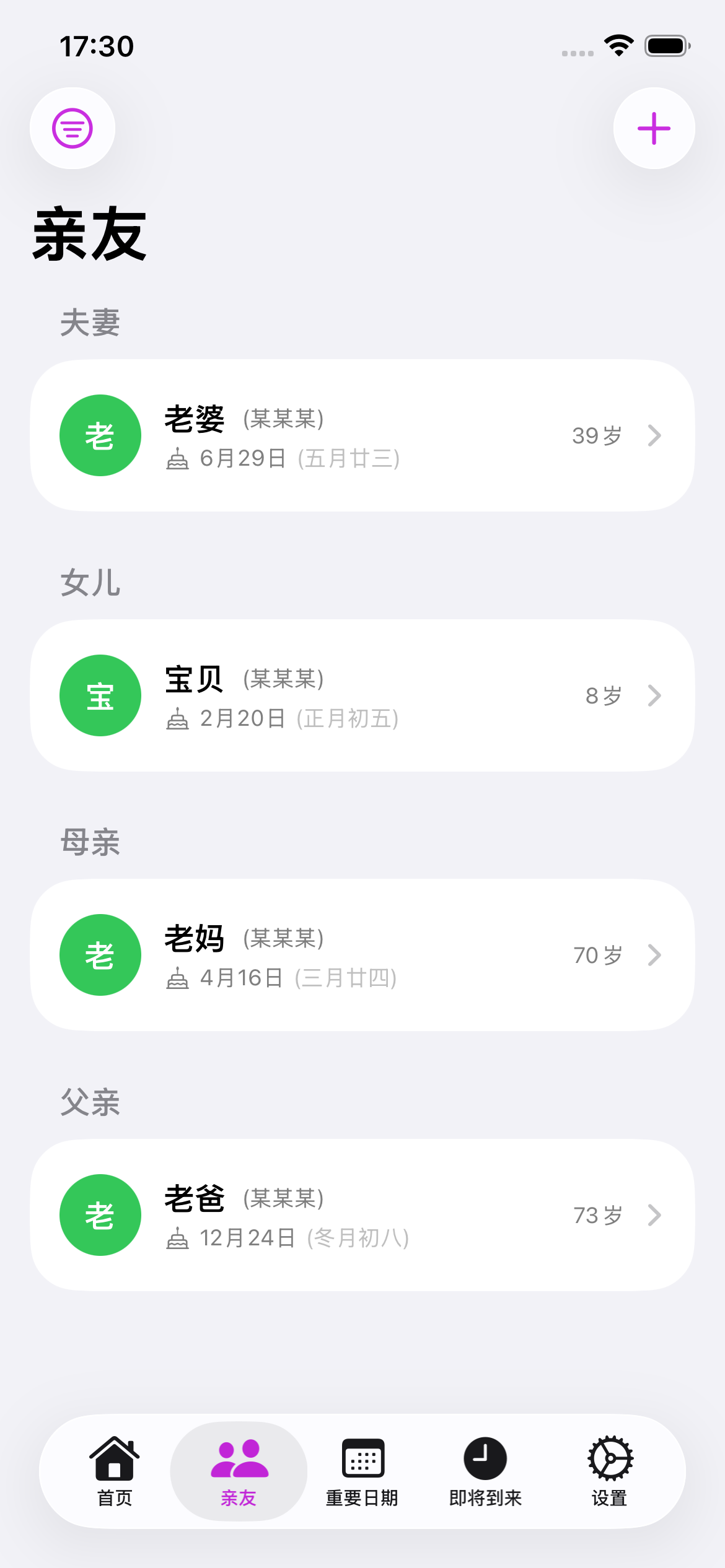Open 宝贝's details via the right chevron
Screen dimensions: 725x1568
(654, 695)
